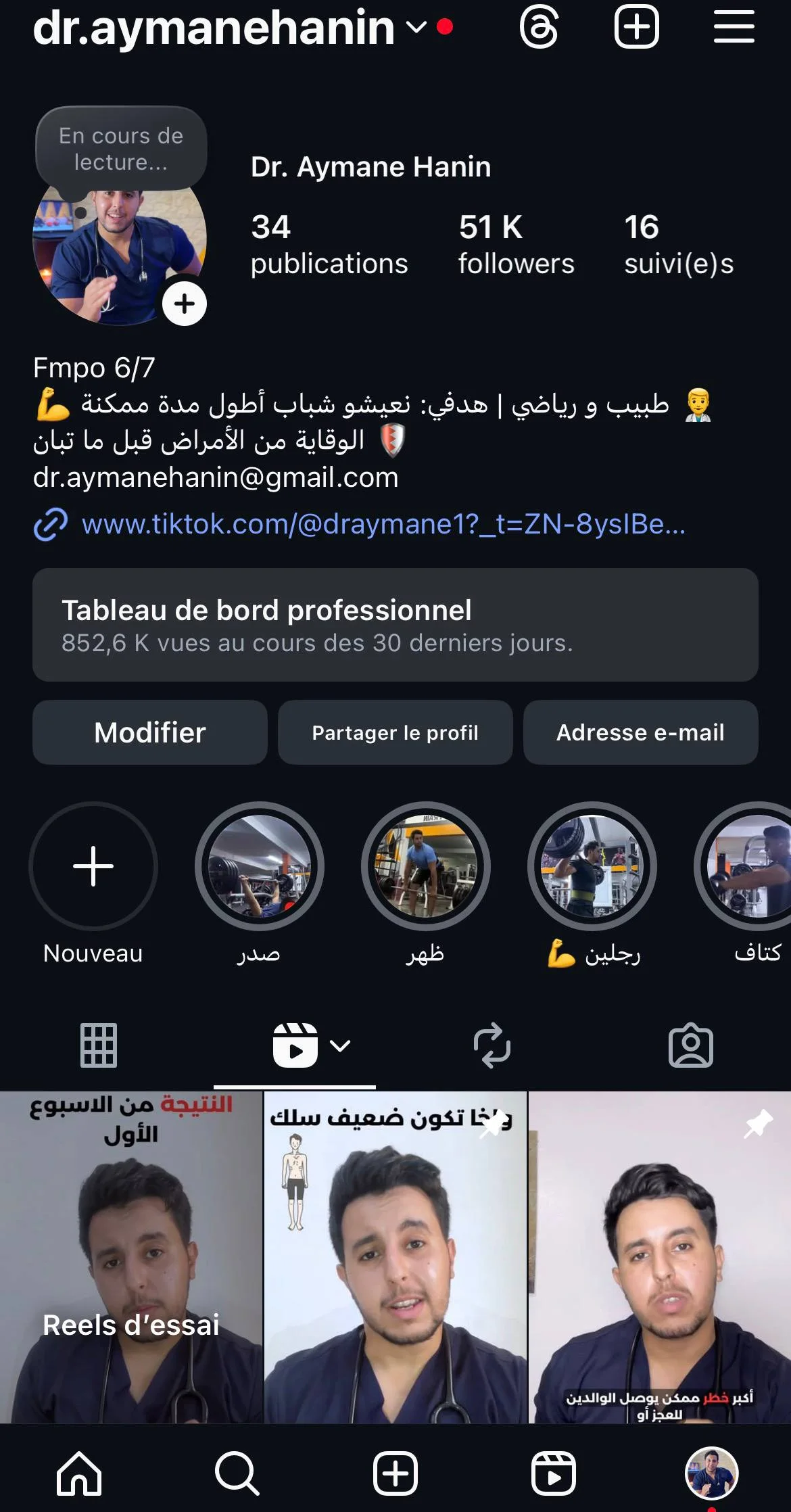
Task: Switch to the reposts tab
Action: pos(492,1045)
